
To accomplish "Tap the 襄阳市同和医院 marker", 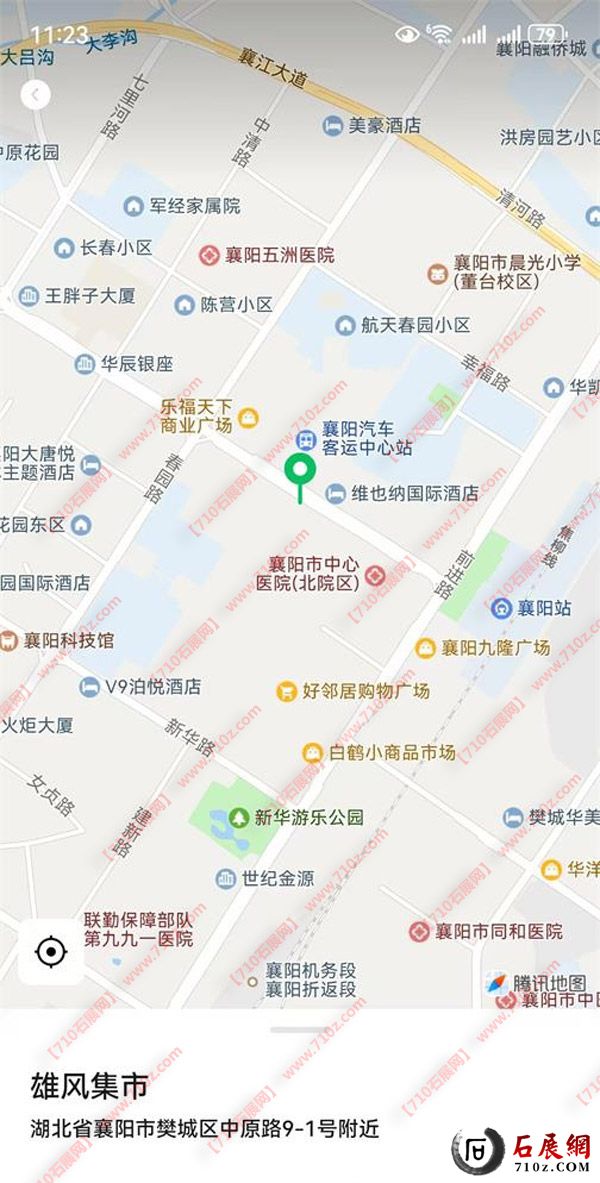I will (418, 931).
